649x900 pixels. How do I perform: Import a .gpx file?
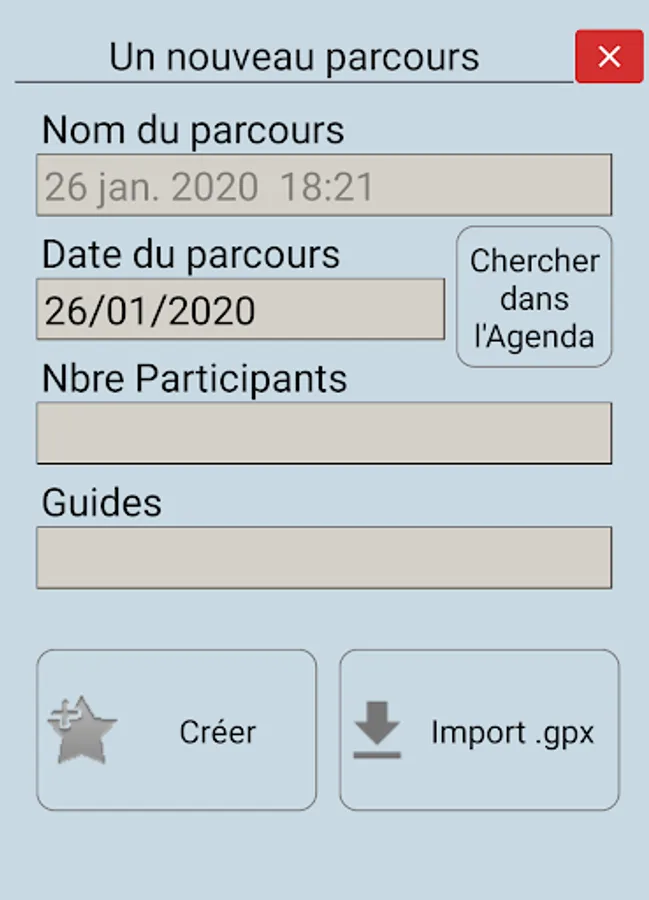click(479, 730)
